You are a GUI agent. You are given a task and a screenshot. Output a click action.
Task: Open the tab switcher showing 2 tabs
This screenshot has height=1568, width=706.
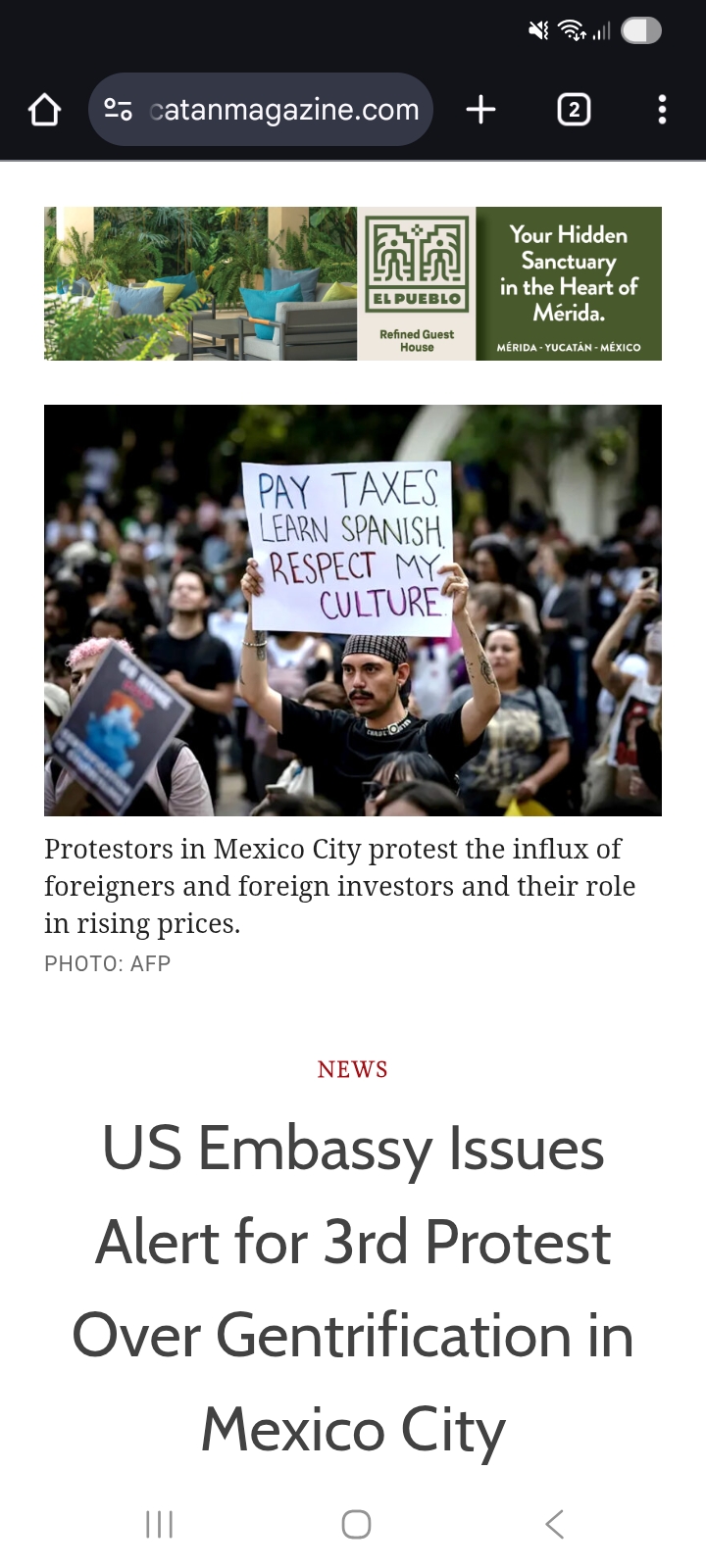click(574, 110)
